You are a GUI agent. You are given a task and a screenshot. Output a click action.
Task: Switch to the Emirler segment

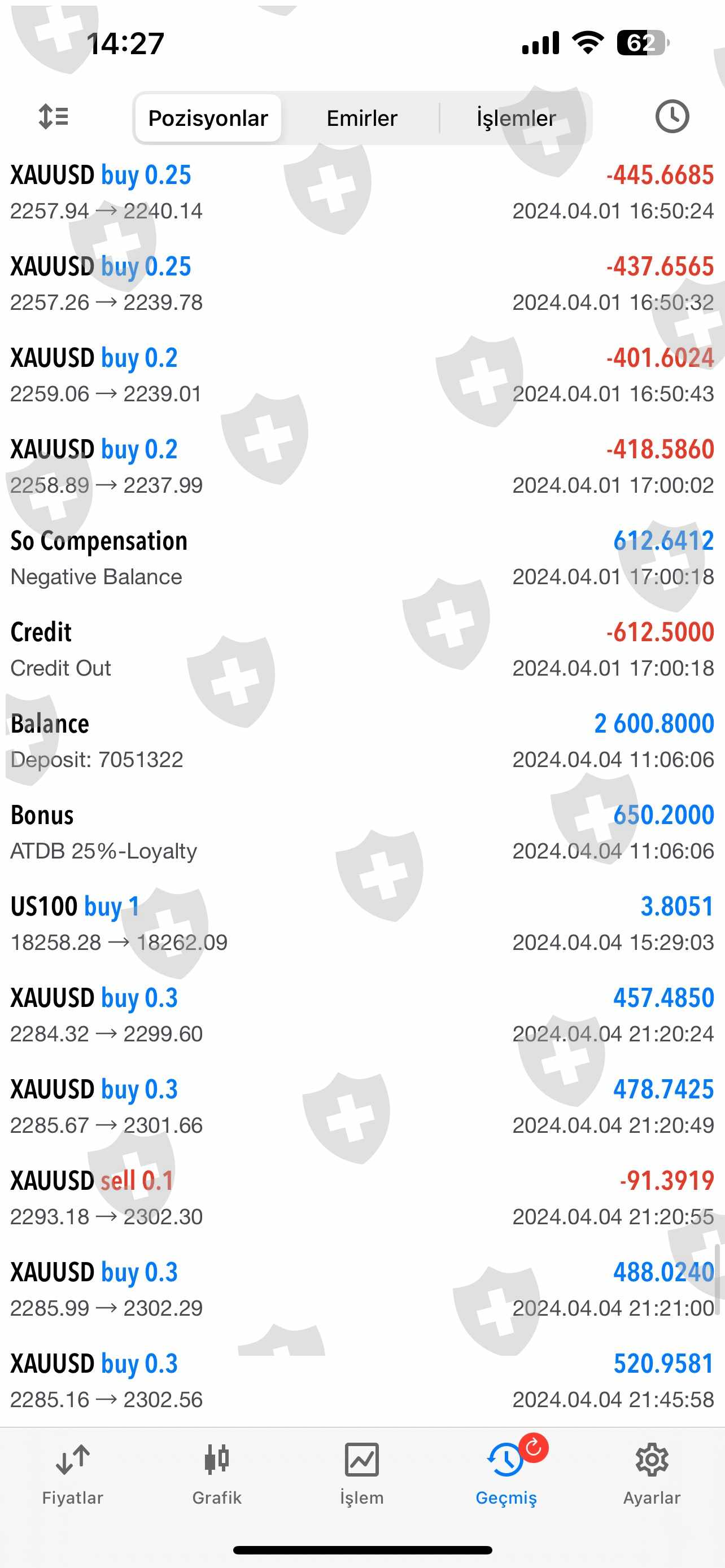click(x=361, y=118)
